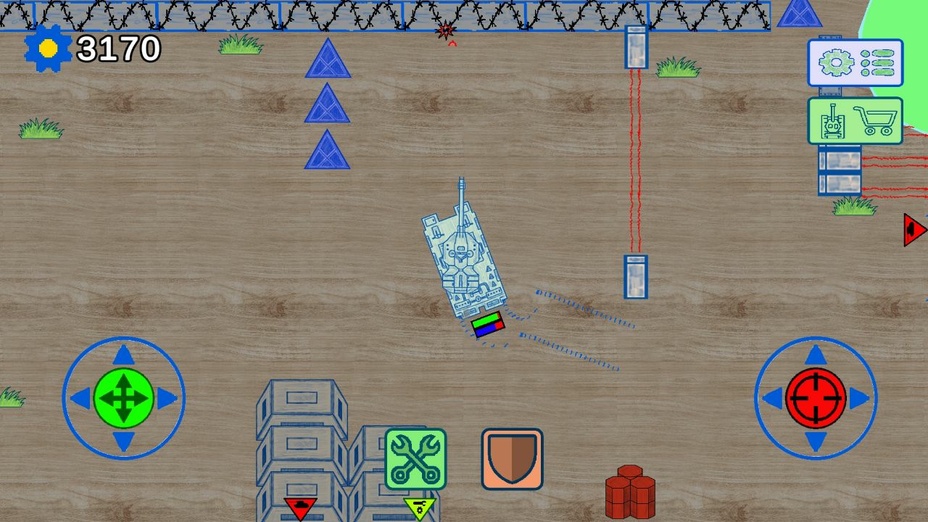The height and width of the screenshot is (522, 928).
Task: Tap the red crosshair fire button
Action: 815,398
